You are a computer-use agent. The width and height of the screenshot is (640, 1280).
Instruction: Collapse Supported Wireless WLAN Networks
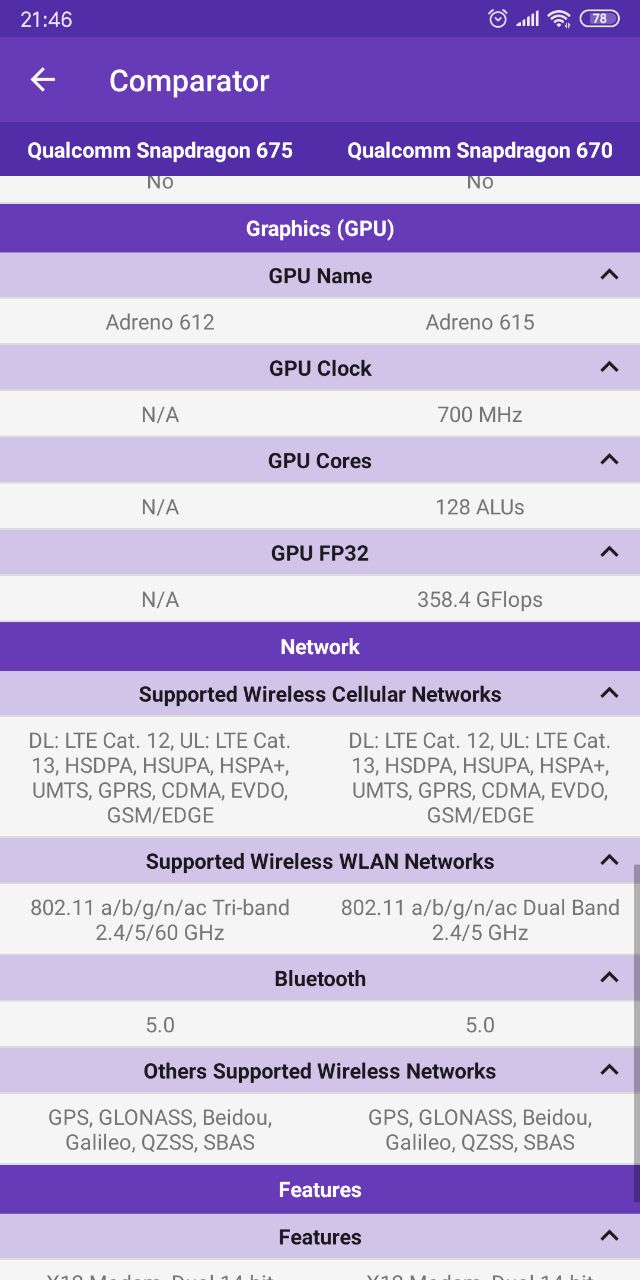609,860
